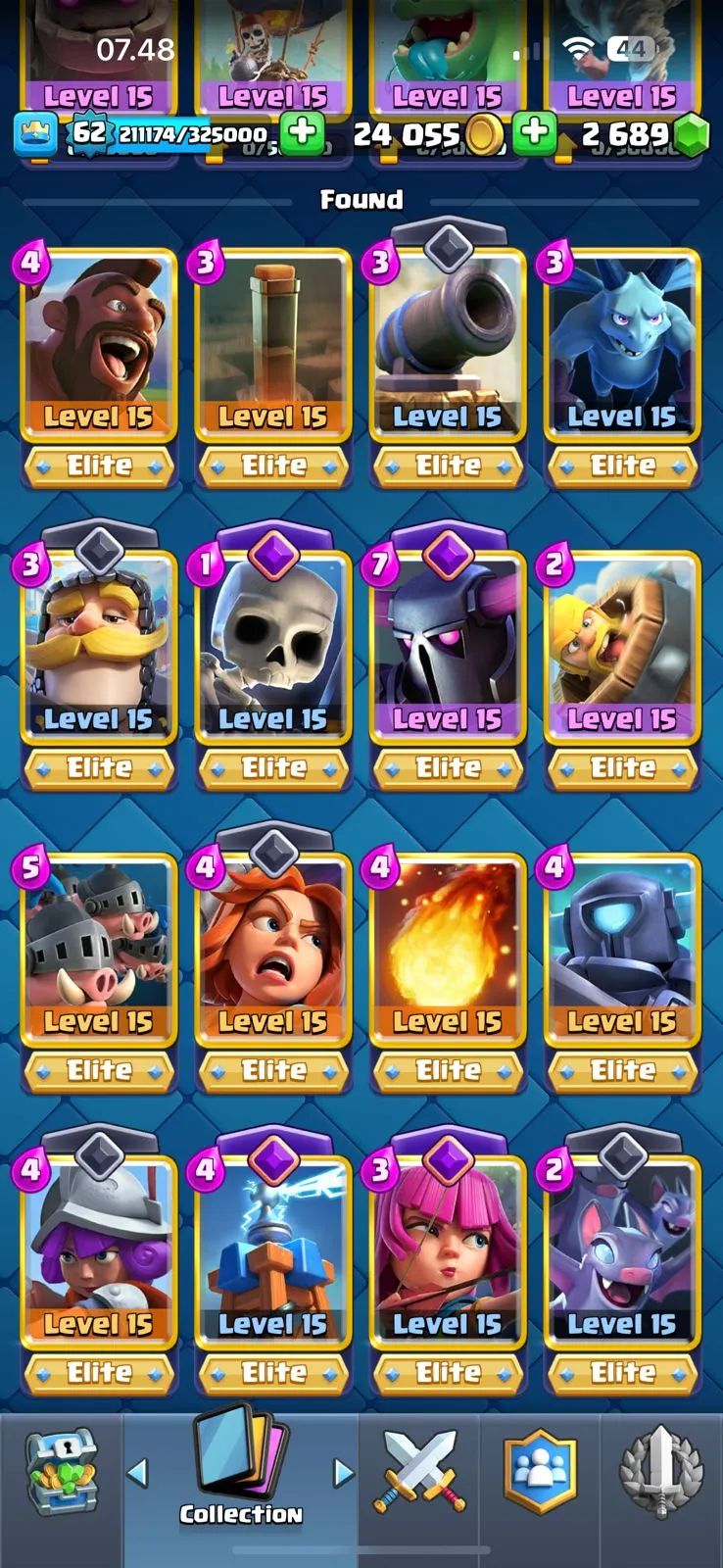The image size is (723, 1568).
Task: Go to the Battle crossed swords tab
Action: 419,1470
